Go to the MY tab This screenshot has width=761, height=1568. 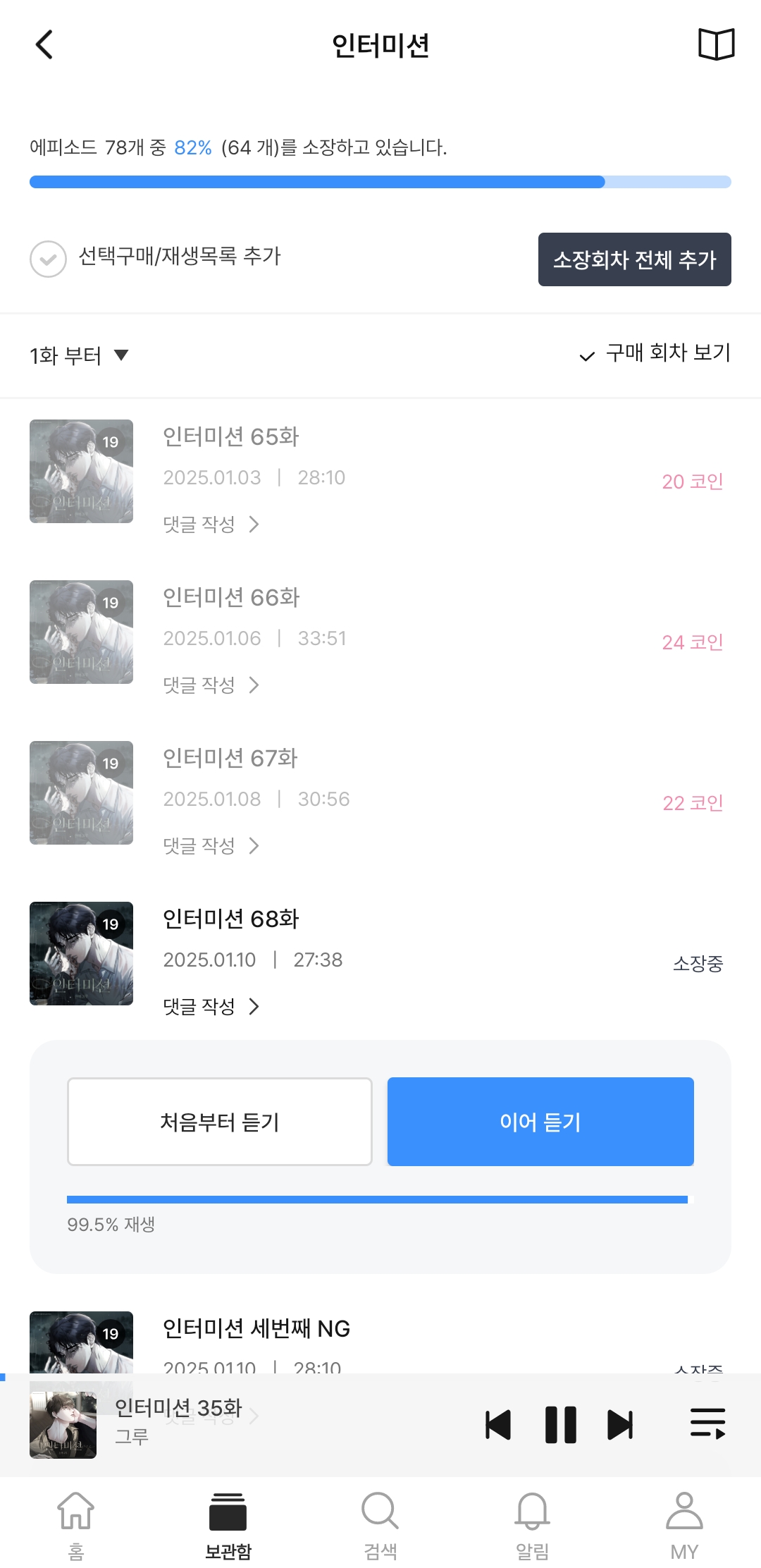point(684,1525)
